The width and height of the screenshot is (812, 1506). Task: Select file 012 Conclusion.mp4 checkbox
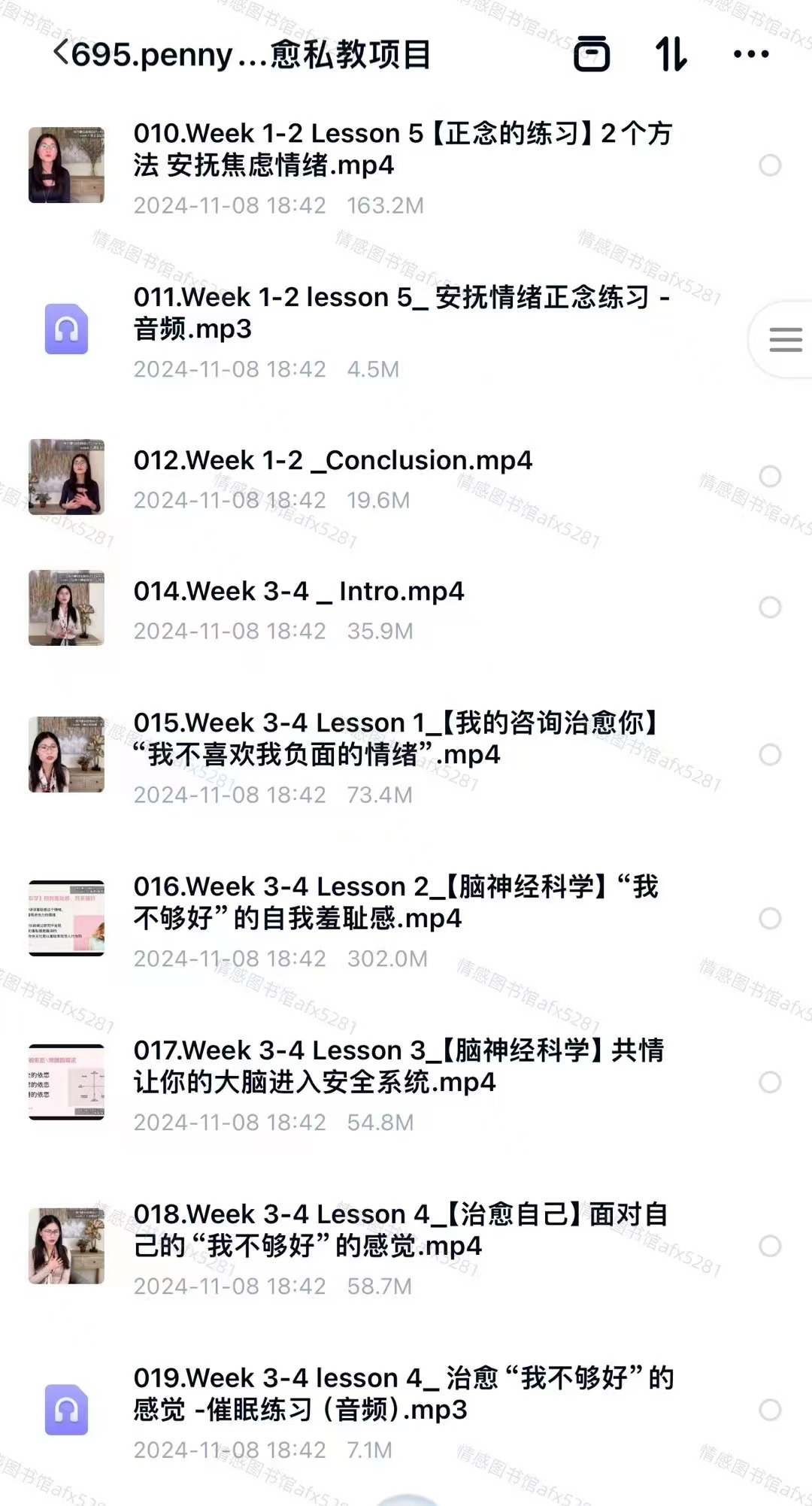770,476
